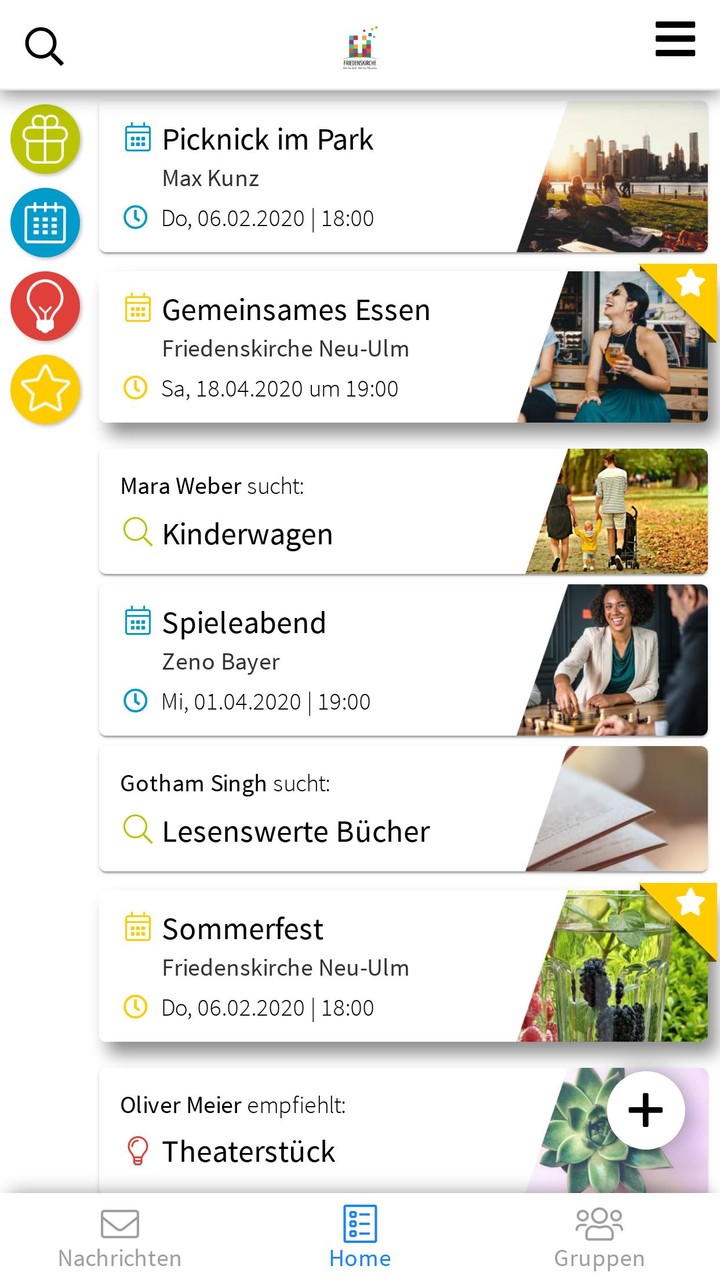Open the Picknick im Park event
This screenshot has height=1280, width=720.
point(320,177)
